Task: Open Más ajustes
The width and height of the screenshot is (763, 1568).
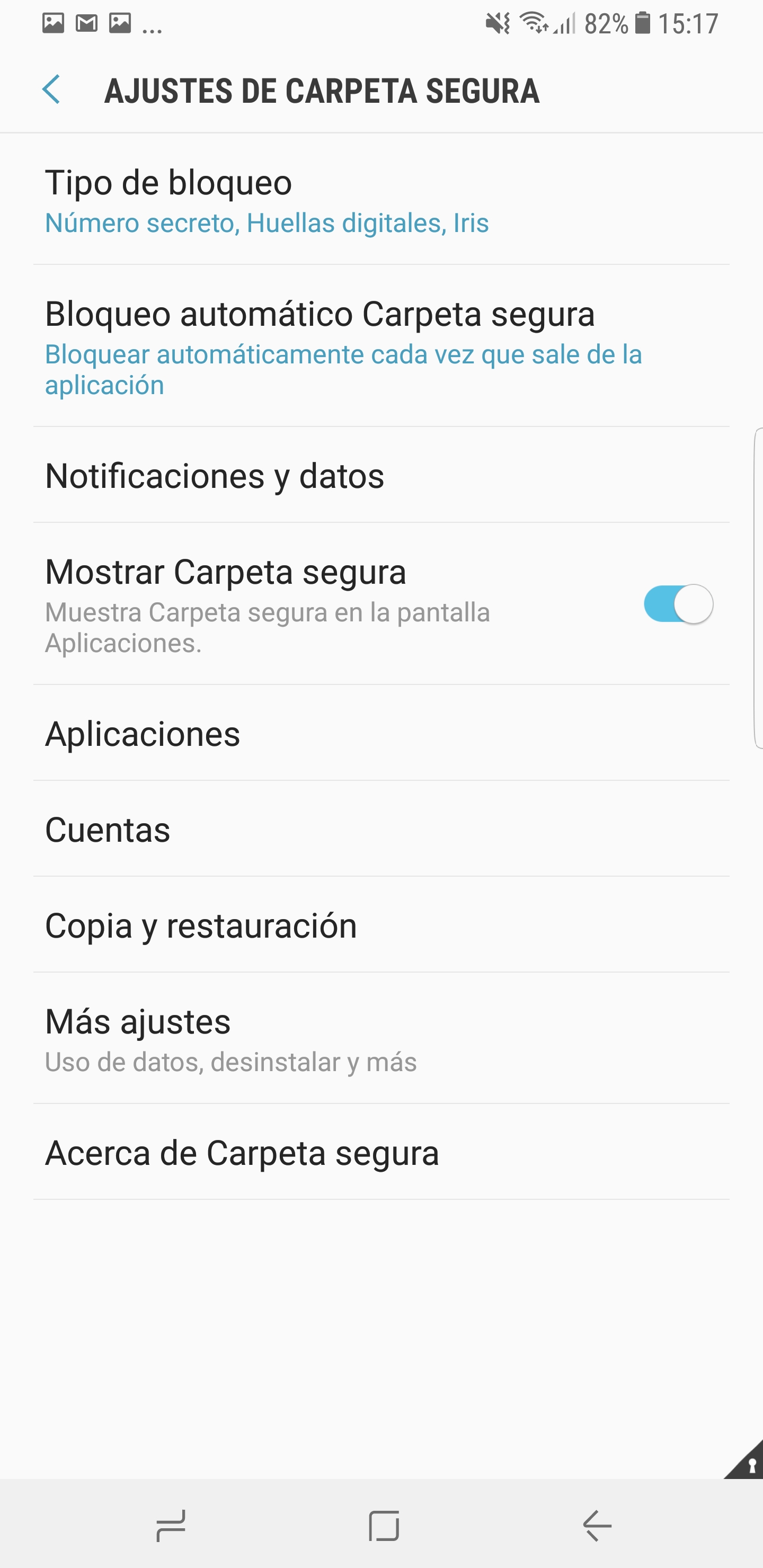Action: click(x=381, y=1038)
